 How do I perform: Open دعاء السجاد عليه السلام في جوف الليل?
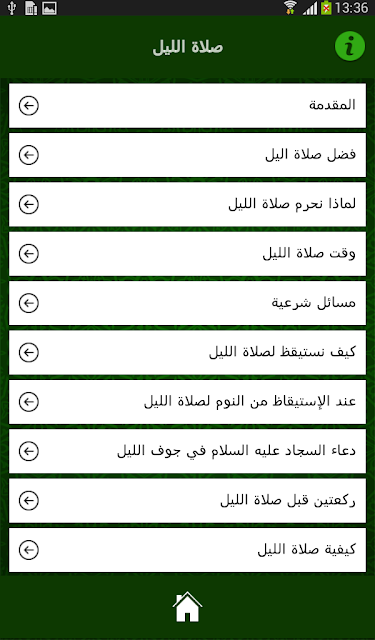pyautogui.click(x=187, y=451)
